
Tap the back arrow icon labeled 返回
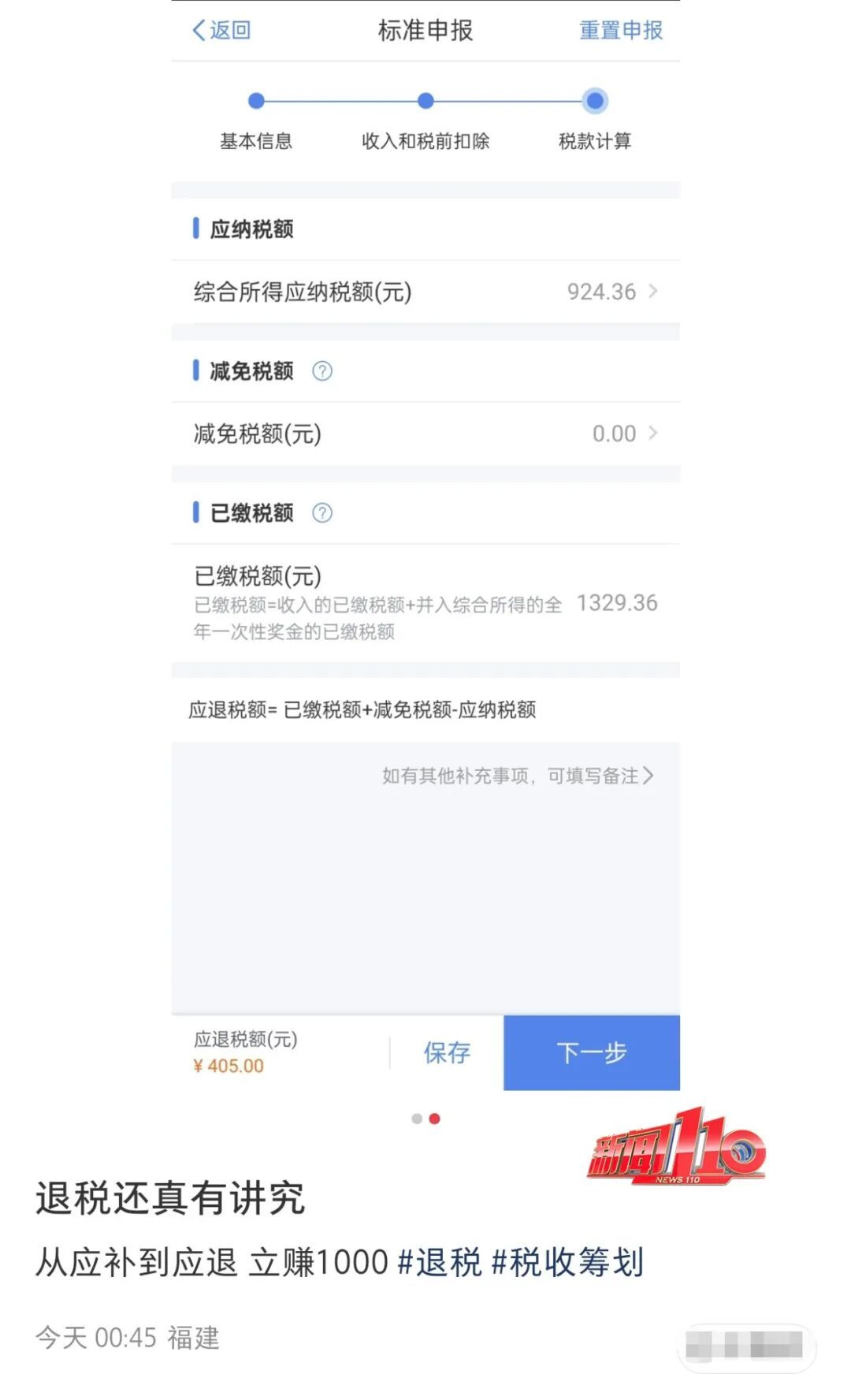(195, 30)
